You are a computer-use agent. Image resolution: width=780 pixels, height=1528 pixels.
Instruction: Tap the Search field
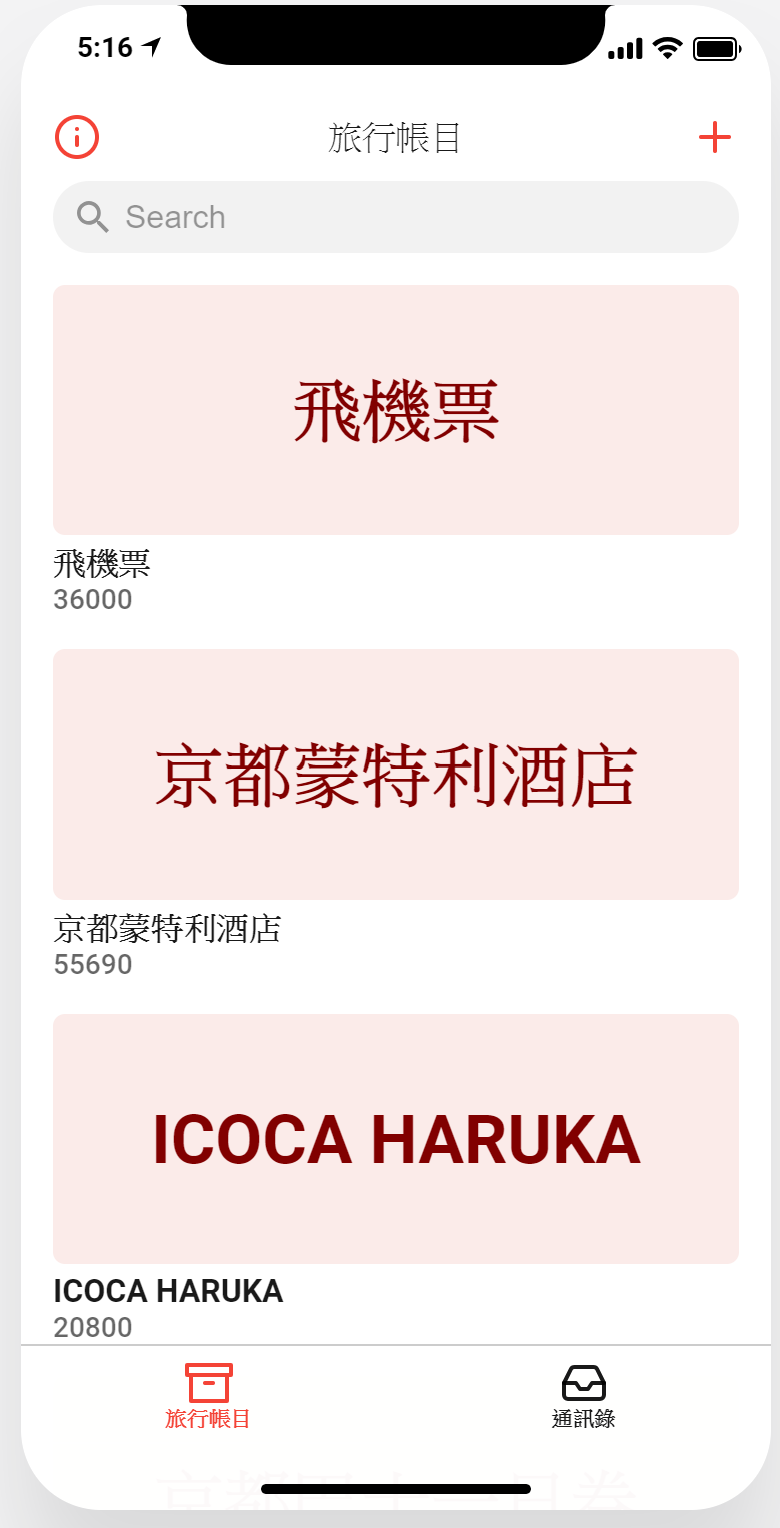[395, 217]
